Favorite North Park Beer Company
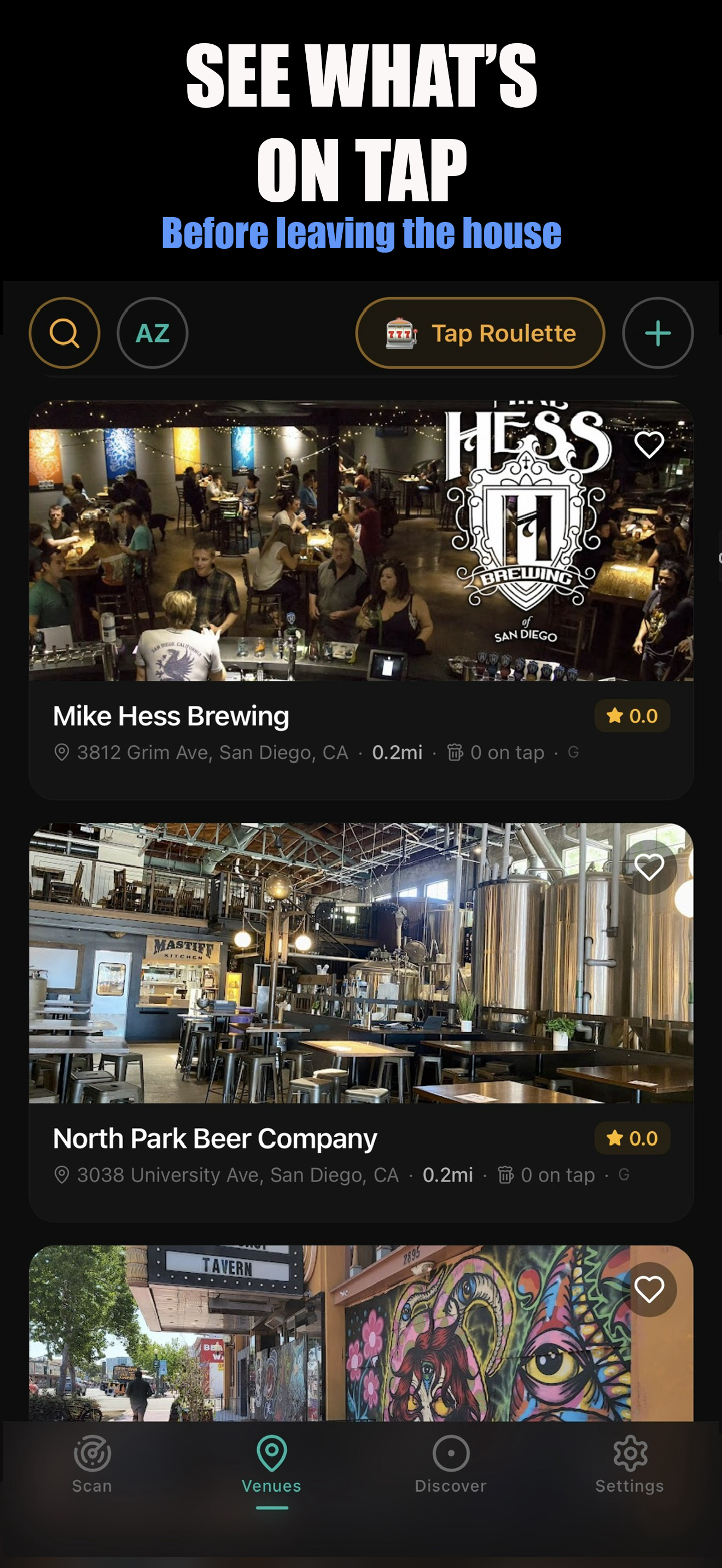 (x=649, y=867)
